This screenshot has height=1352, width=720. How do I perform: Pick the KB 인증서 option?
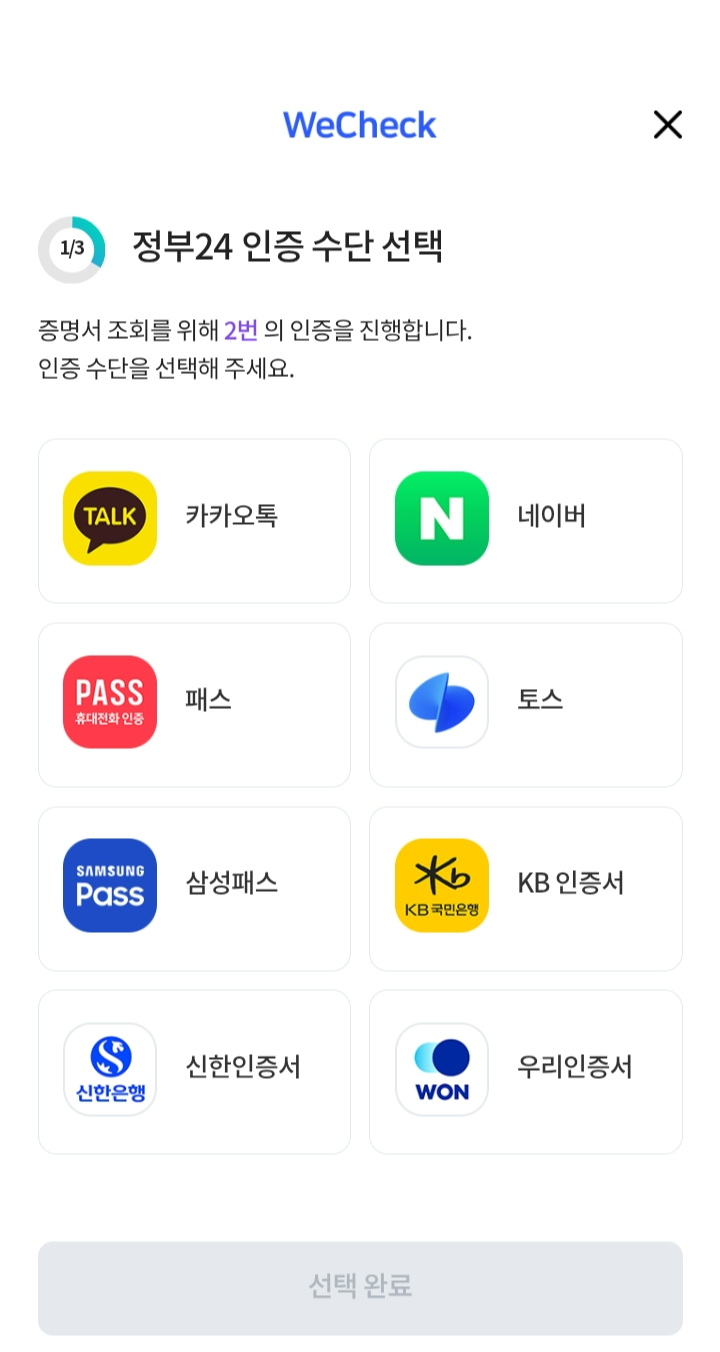tap(526, 886)
